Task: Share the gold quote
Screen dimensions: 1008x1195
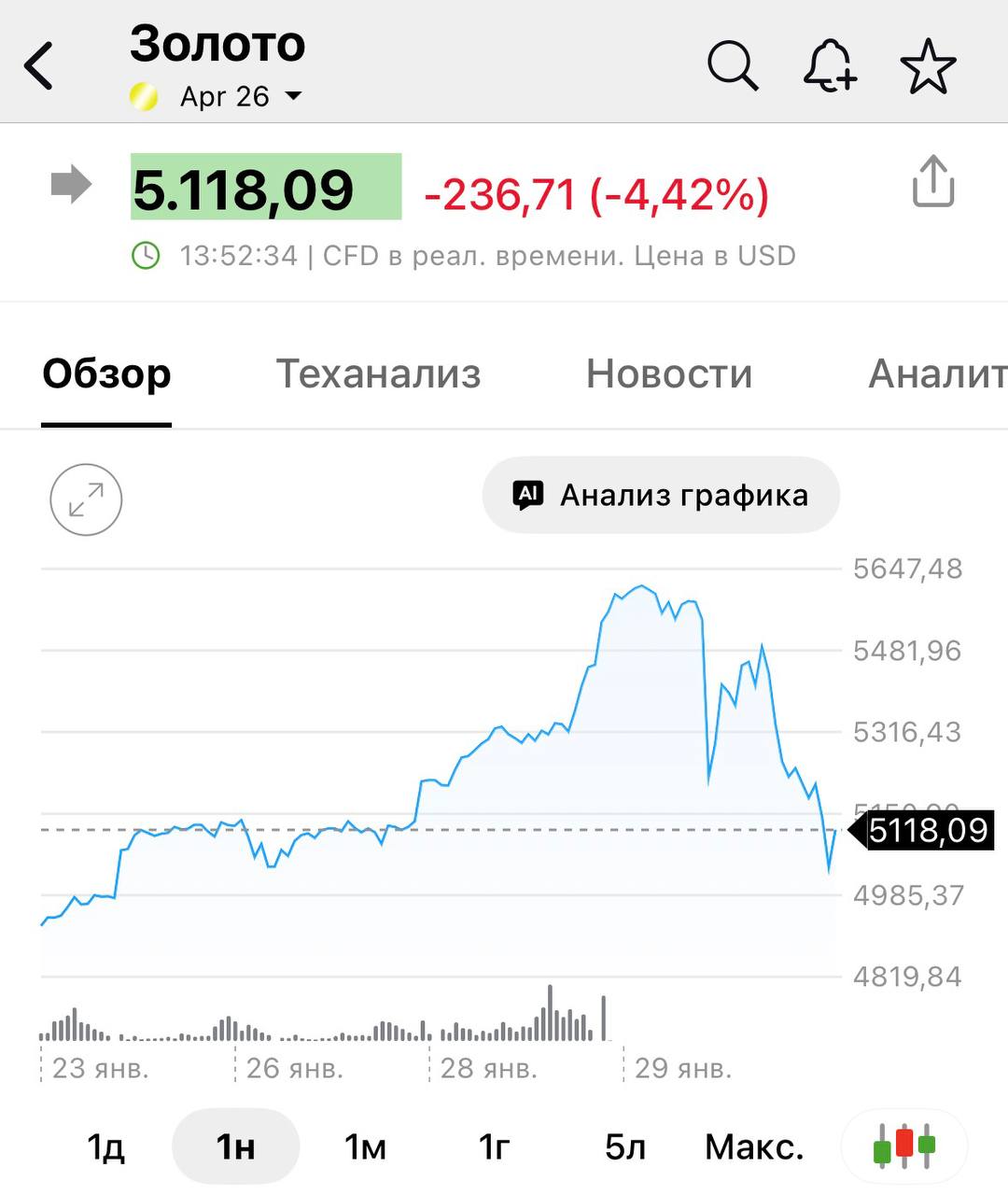Action: click(932, 182)
